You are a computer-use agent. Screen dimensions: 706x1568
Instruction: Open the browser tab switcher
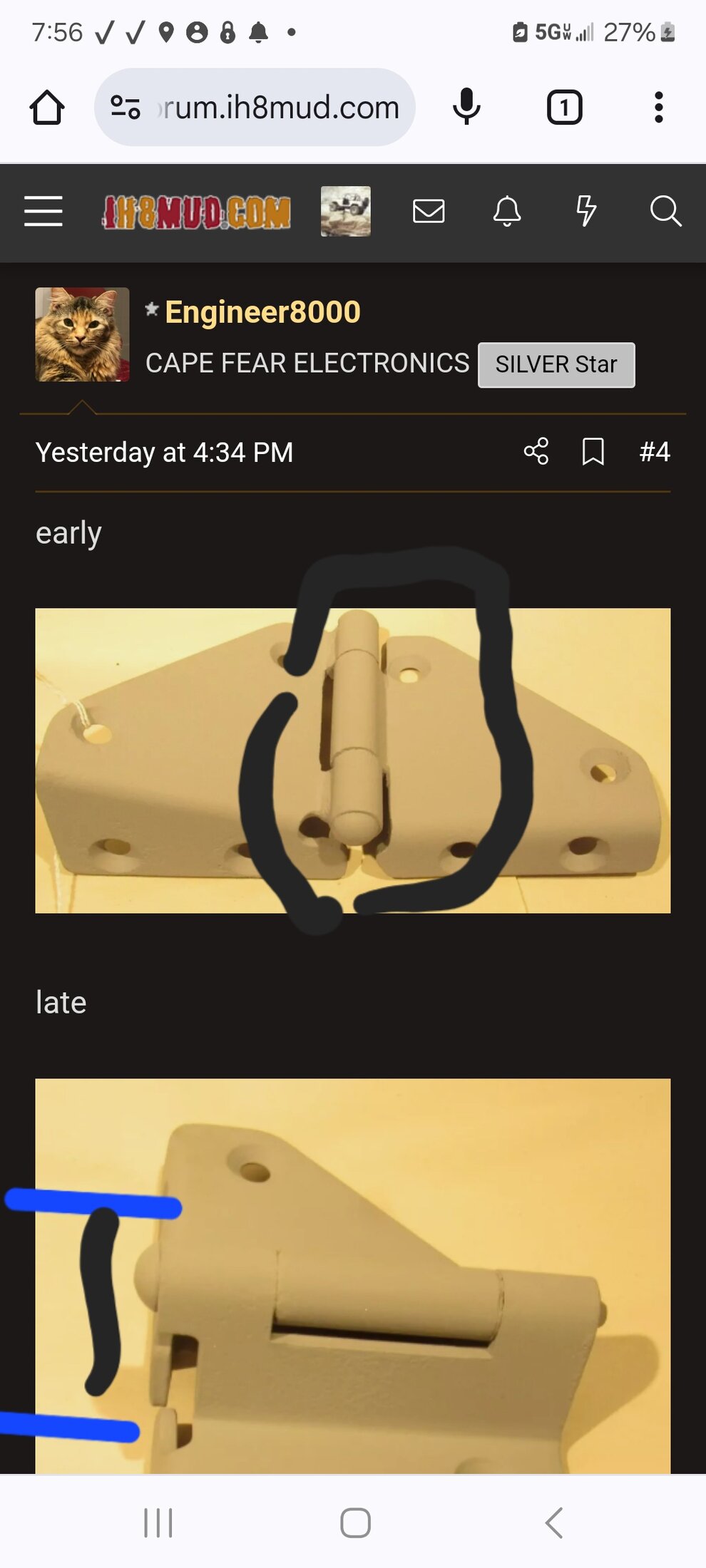[x=564, y=108]
